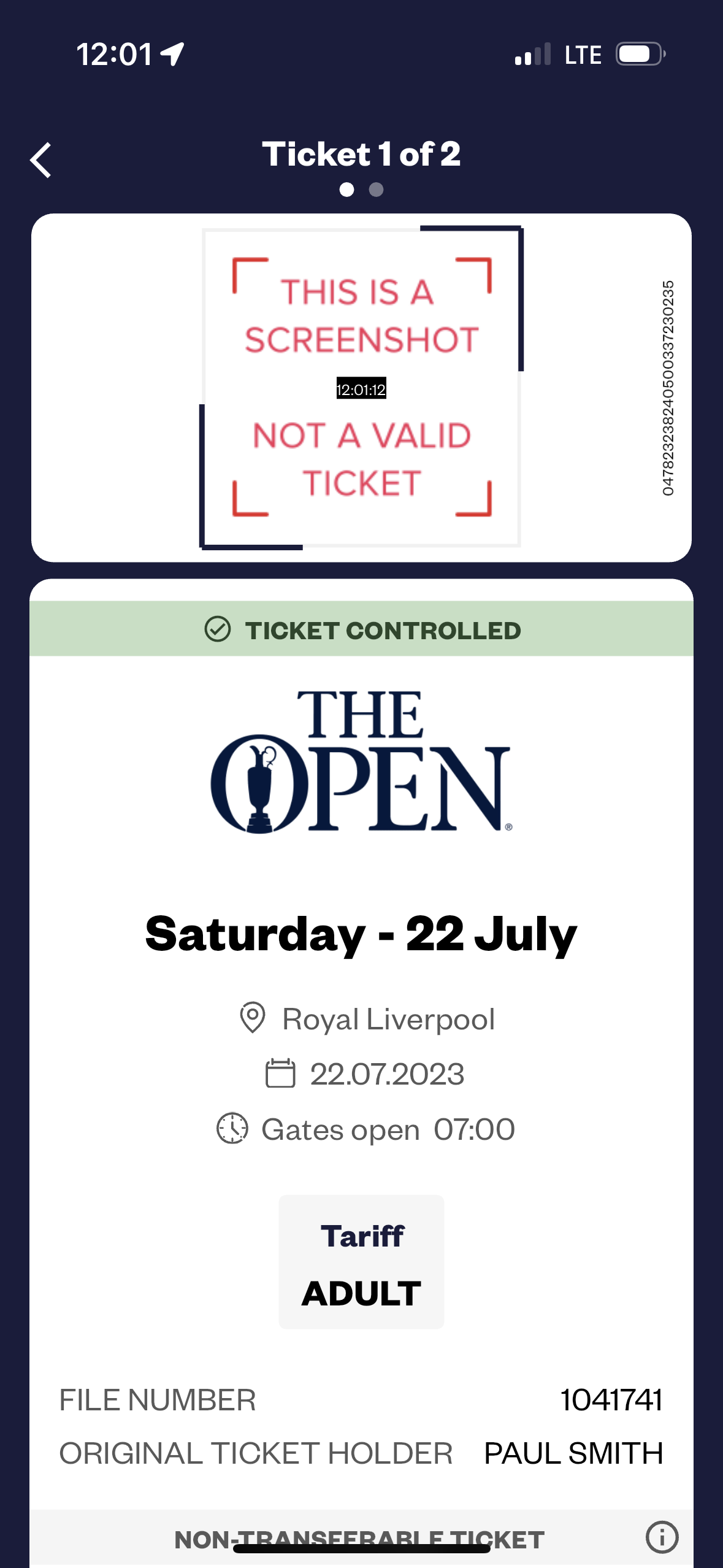Screen dimensions: 723x1568
Task: Jump to the second ticket page dot
Action: (376, 190)
